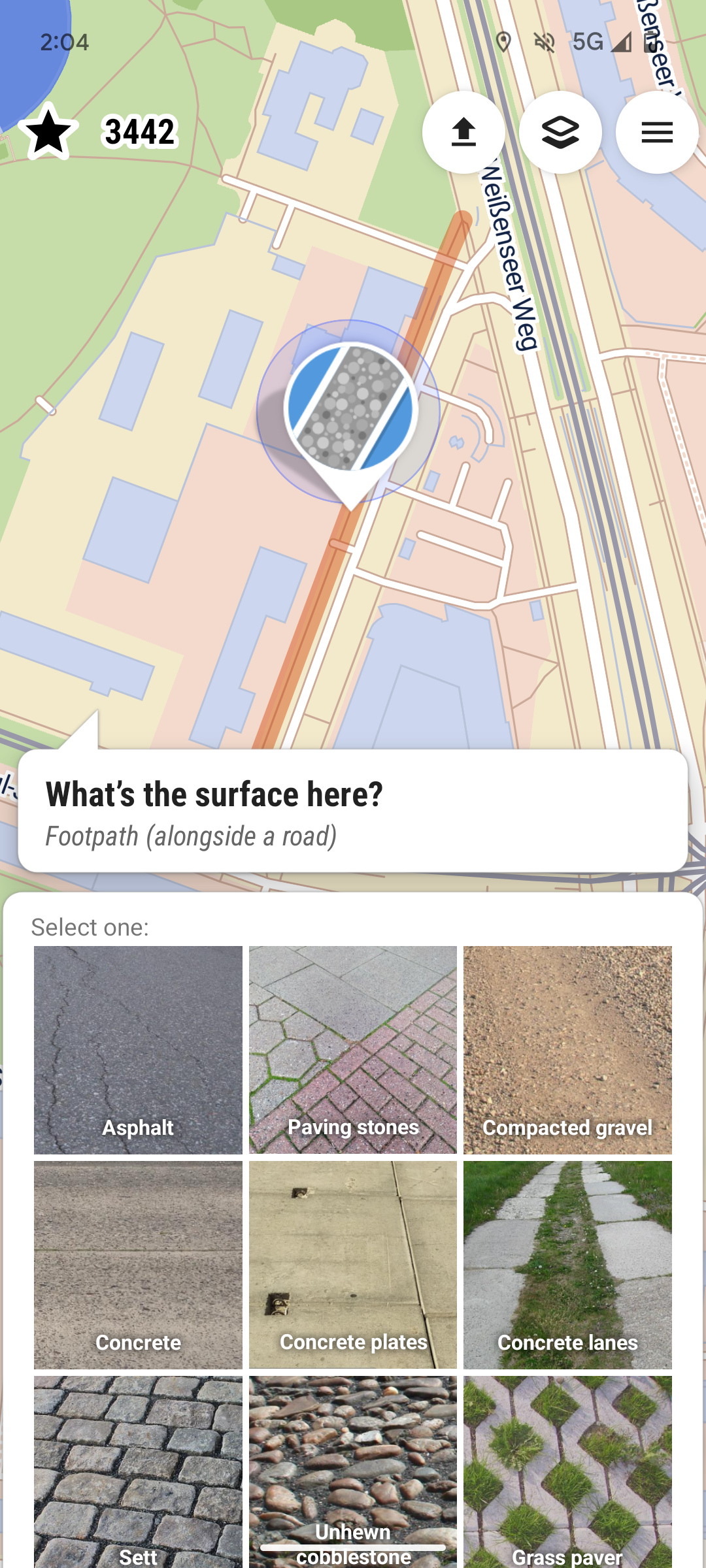Open the hamburger main menu
706x1568 pixels.
[657, 132]
